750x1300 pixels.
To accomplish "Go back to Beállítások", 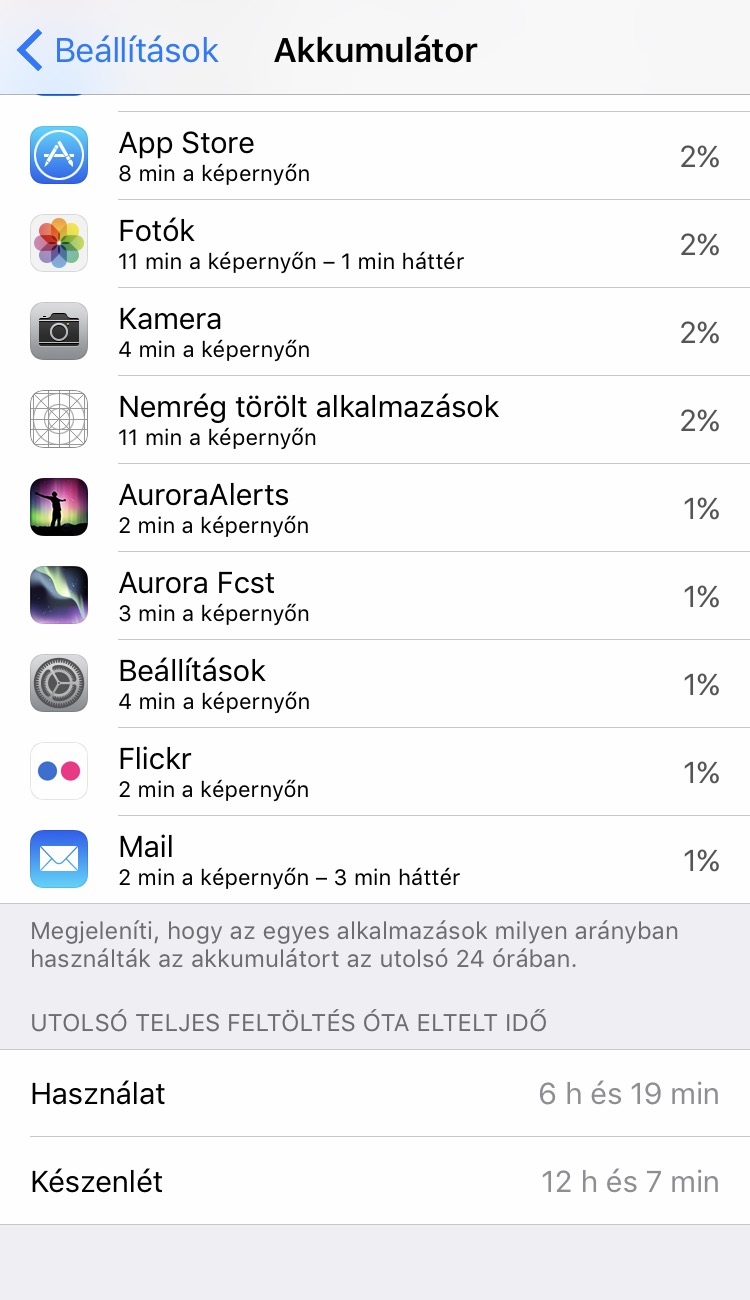I will click(x=118, y=50).
